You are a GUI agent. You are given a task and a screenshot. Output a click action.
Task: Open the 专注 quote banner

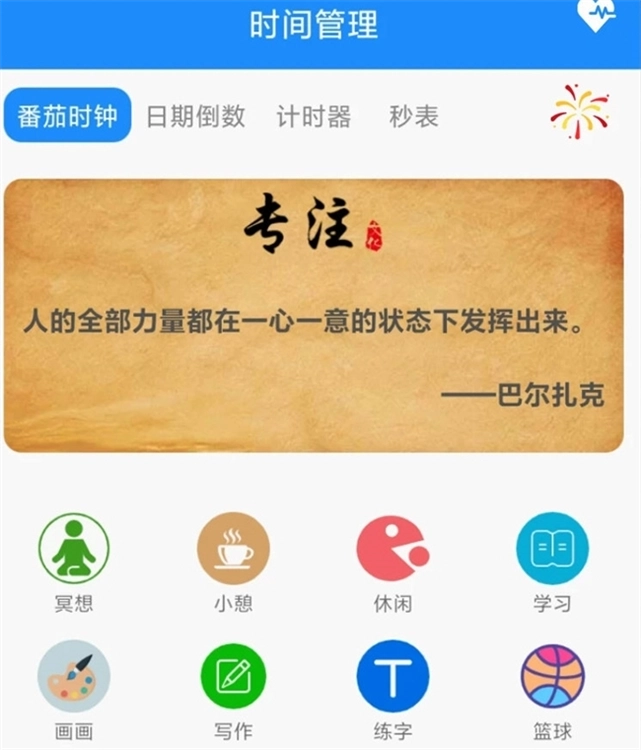coord(313,315)
